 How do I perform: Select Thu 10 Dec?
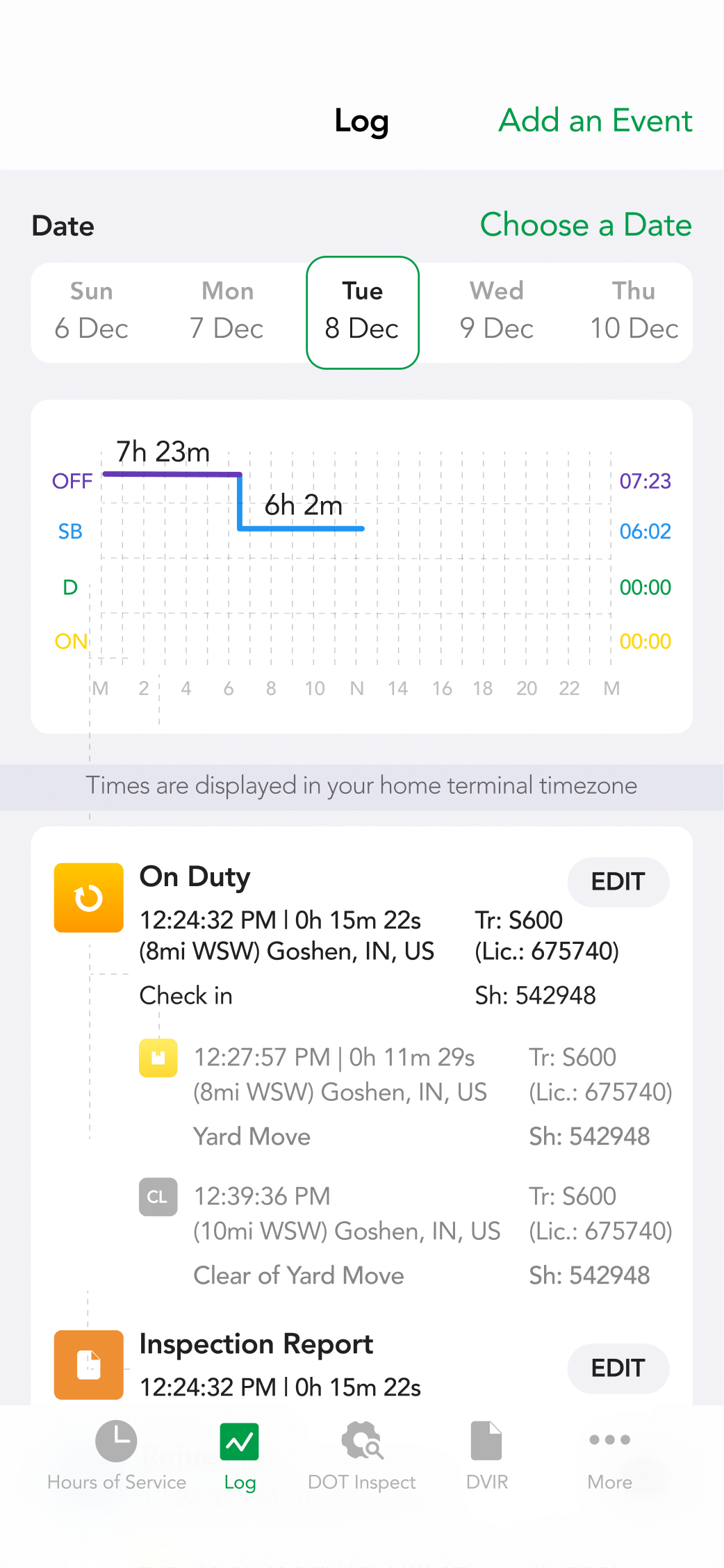point(634,311)
